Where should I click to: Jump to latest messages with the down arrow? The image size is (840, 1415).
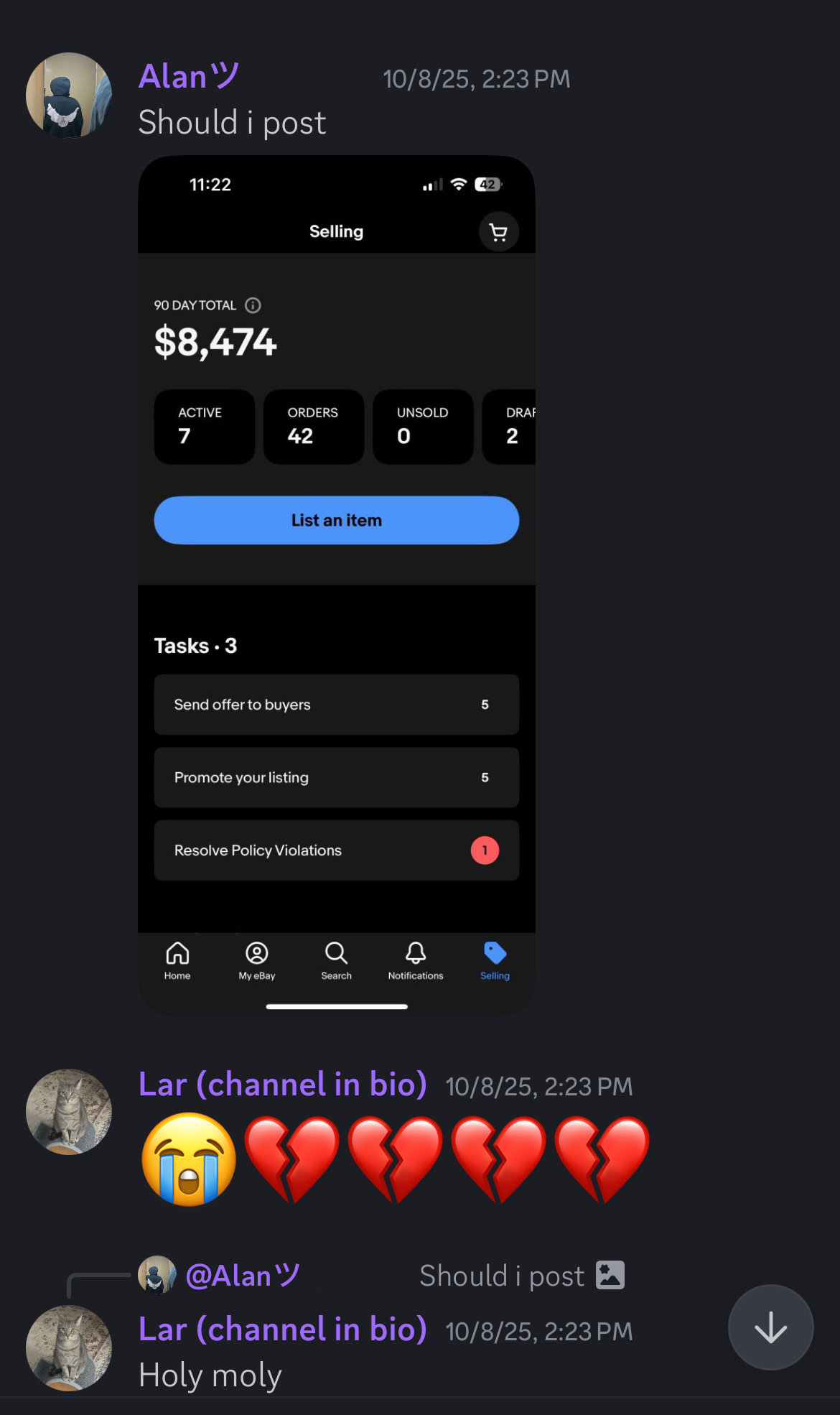click(x=770, y=1327)
